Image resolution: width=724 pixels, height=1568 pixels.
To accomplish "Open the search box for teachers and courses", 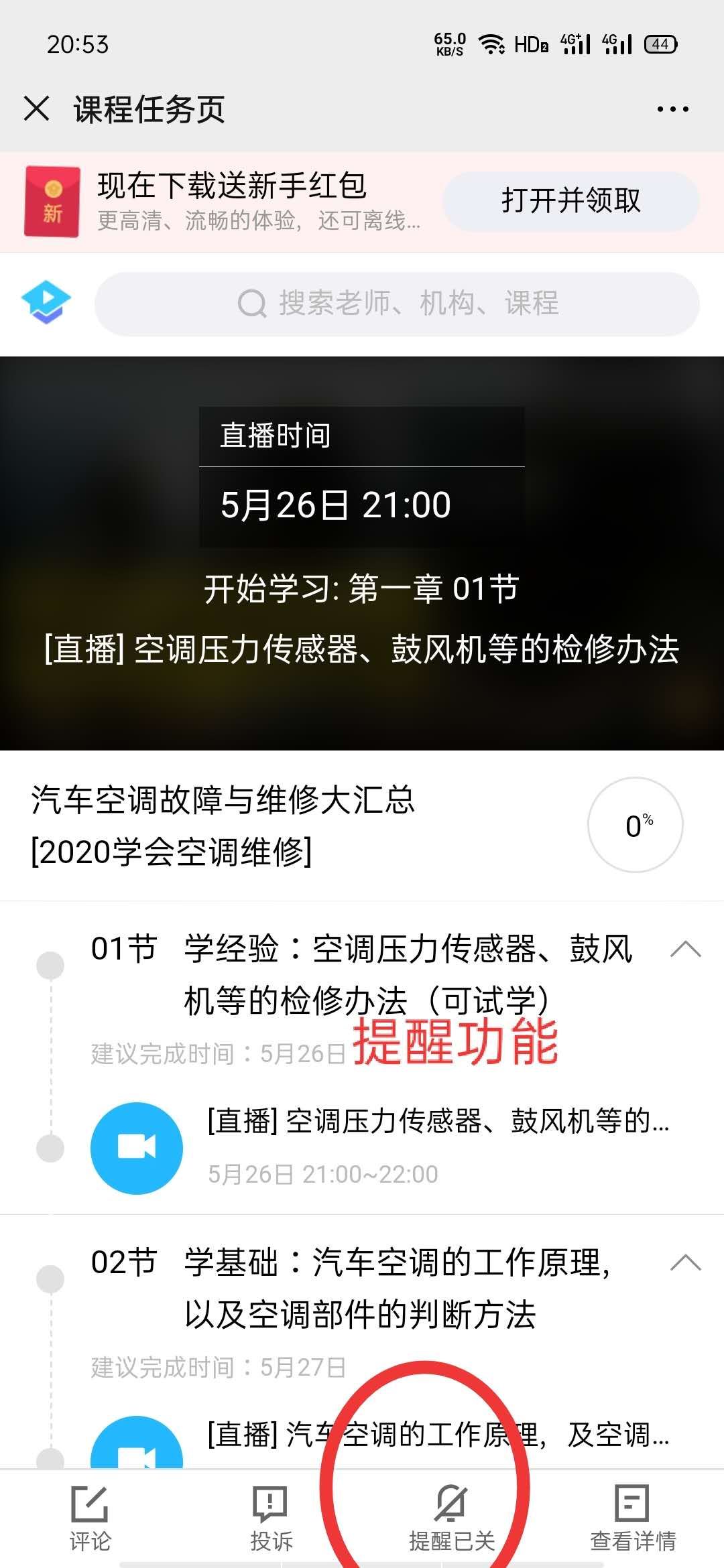I will (x=397, y=304).
